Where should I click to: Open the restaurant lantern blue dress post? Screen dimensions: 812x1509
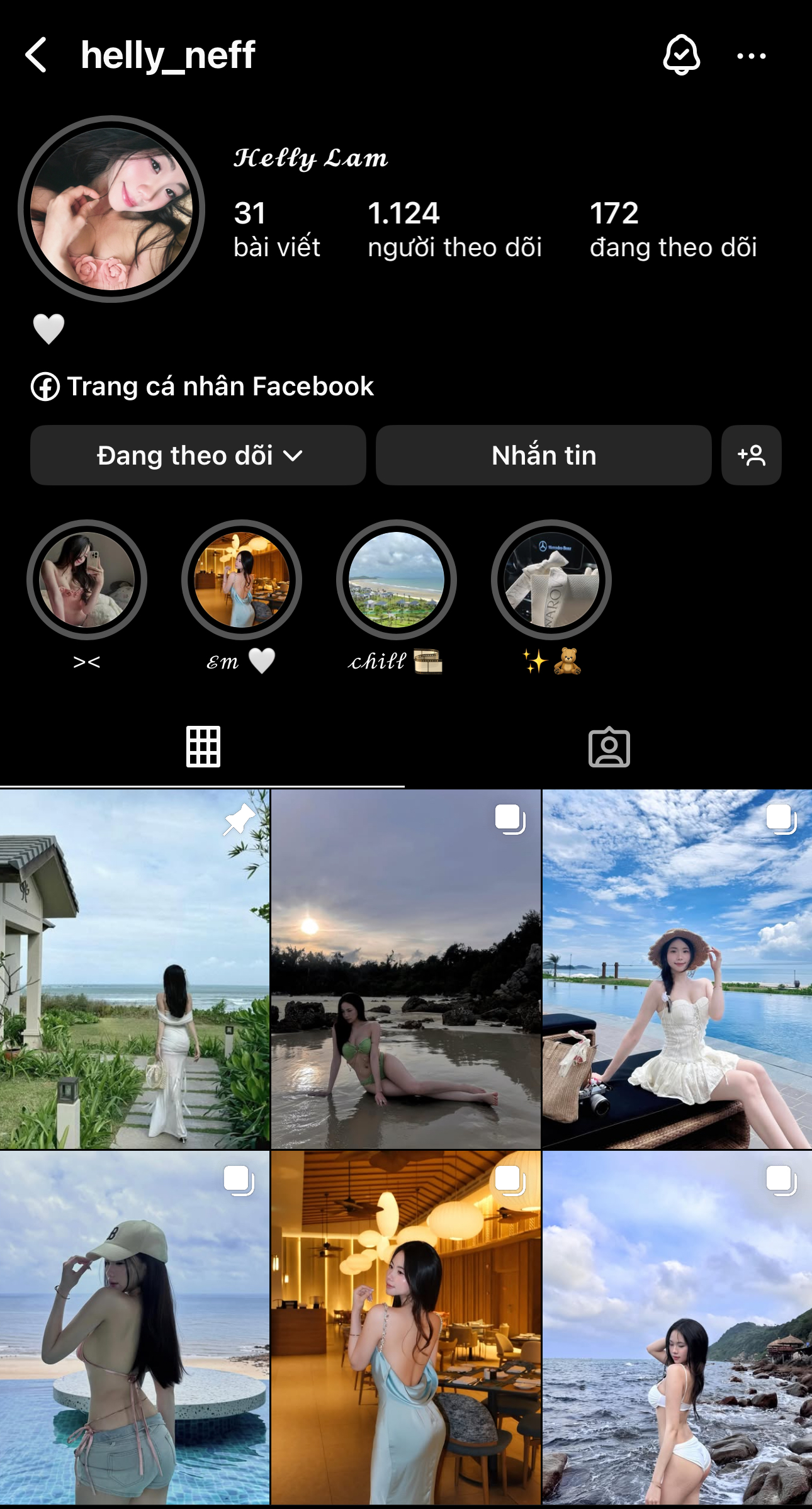[406, 1328]
